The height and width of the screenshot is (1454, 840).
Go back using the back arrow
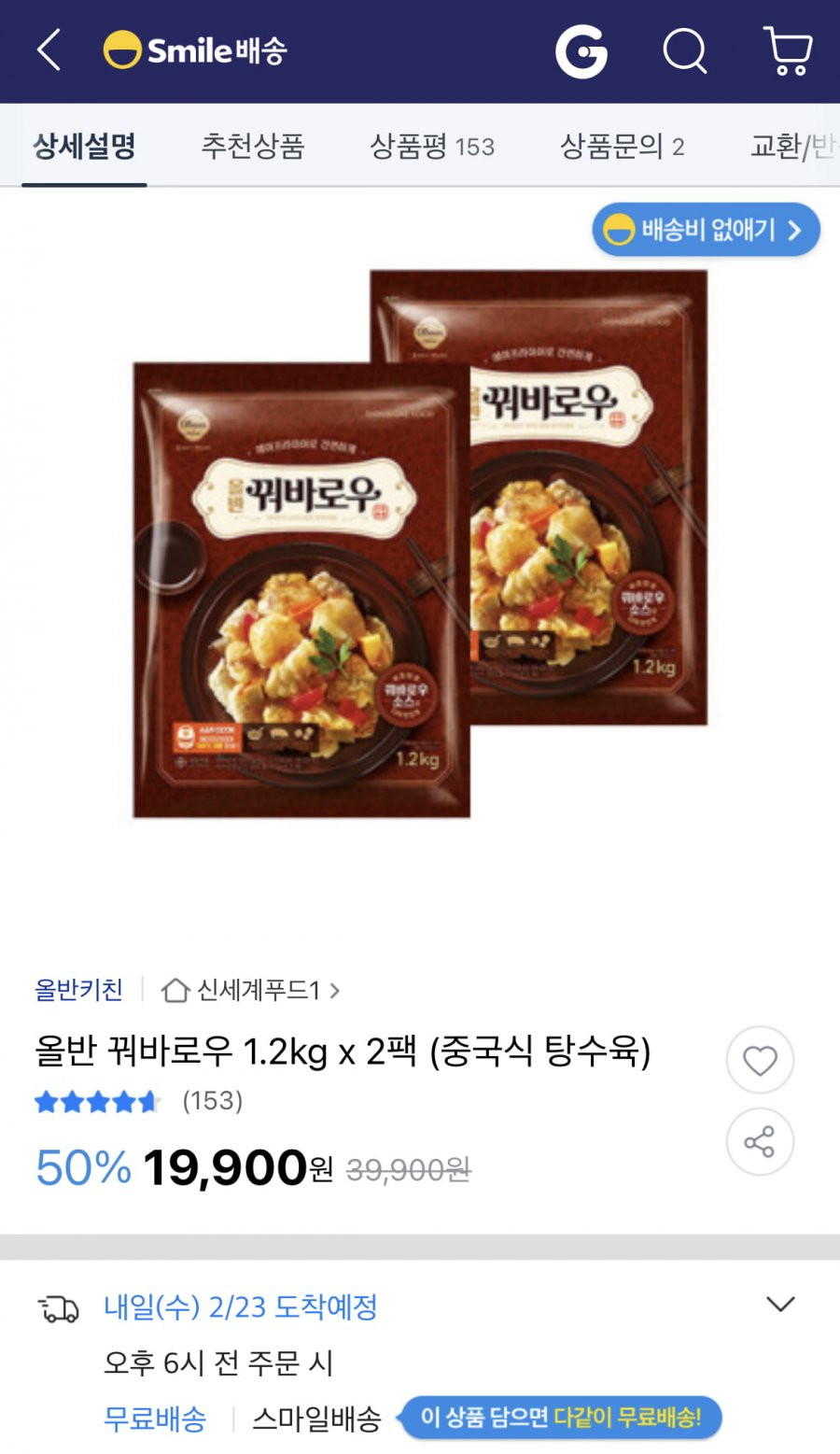(x=49, y=50)
